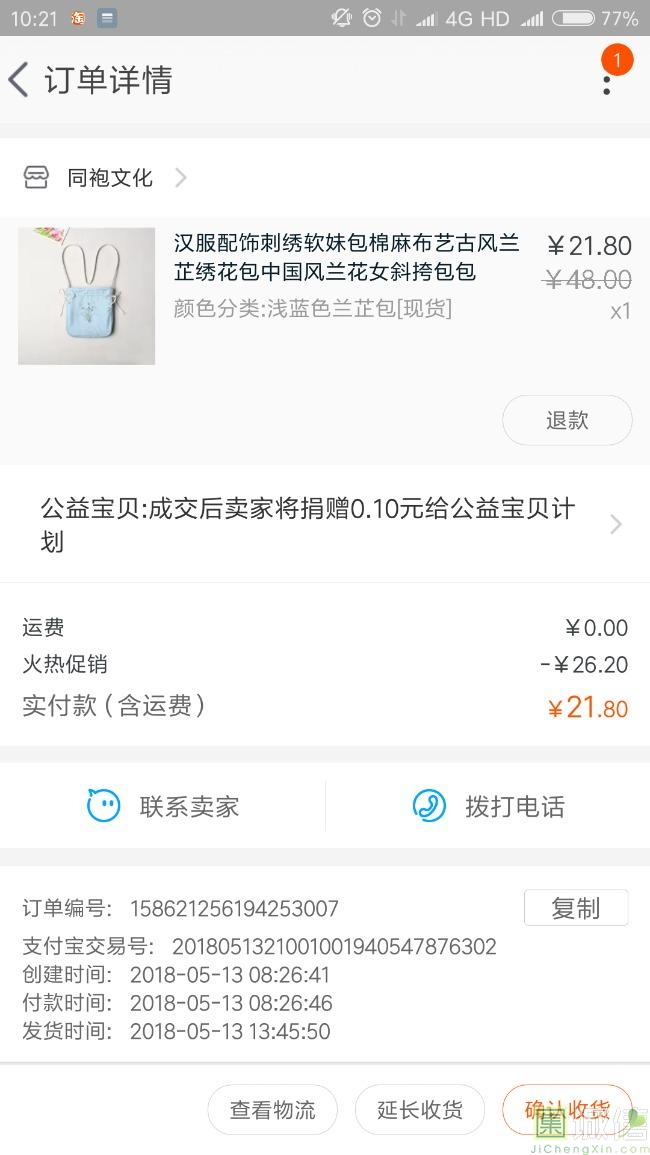
Task: Tap the 退款 refund button
Action: pyautogui.click(x=566, y=420)
